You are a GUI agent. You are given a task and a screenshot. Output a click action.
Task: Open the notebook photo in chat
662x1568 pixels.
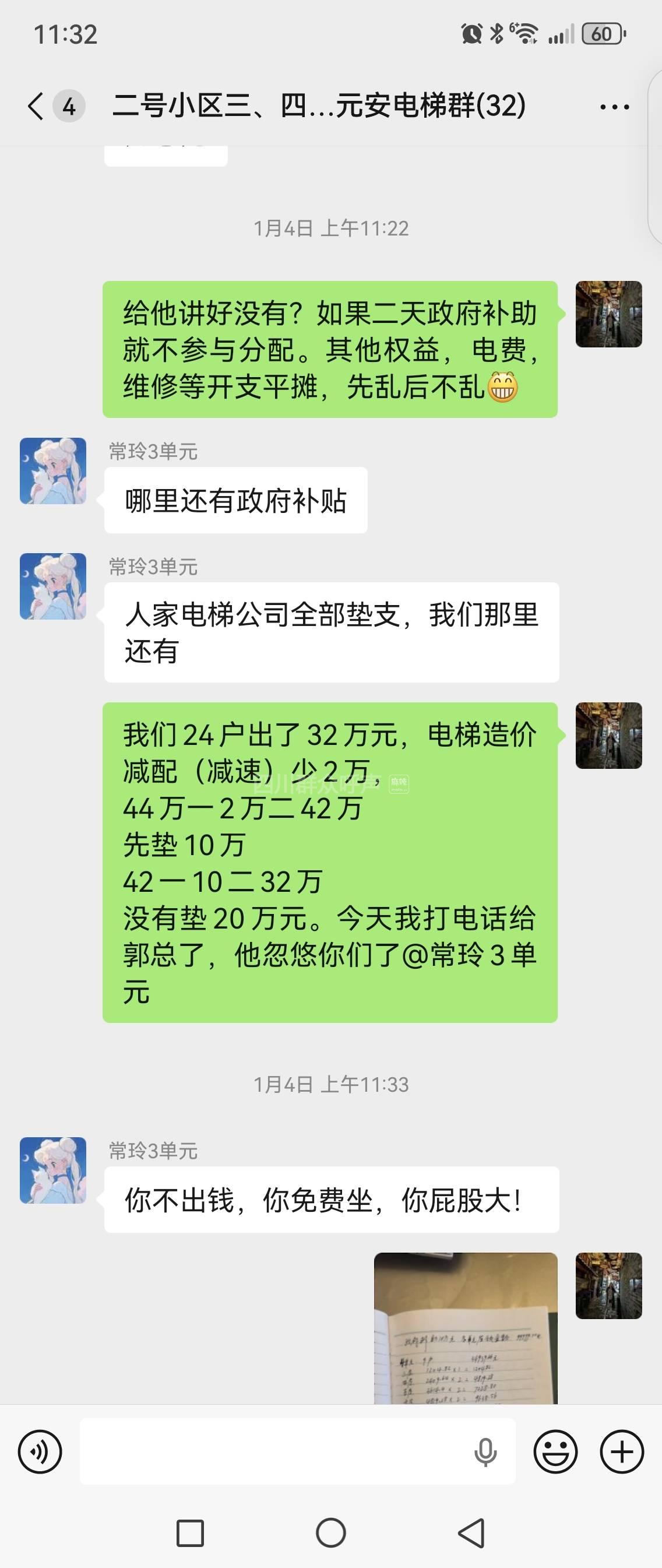(466, 1329)
